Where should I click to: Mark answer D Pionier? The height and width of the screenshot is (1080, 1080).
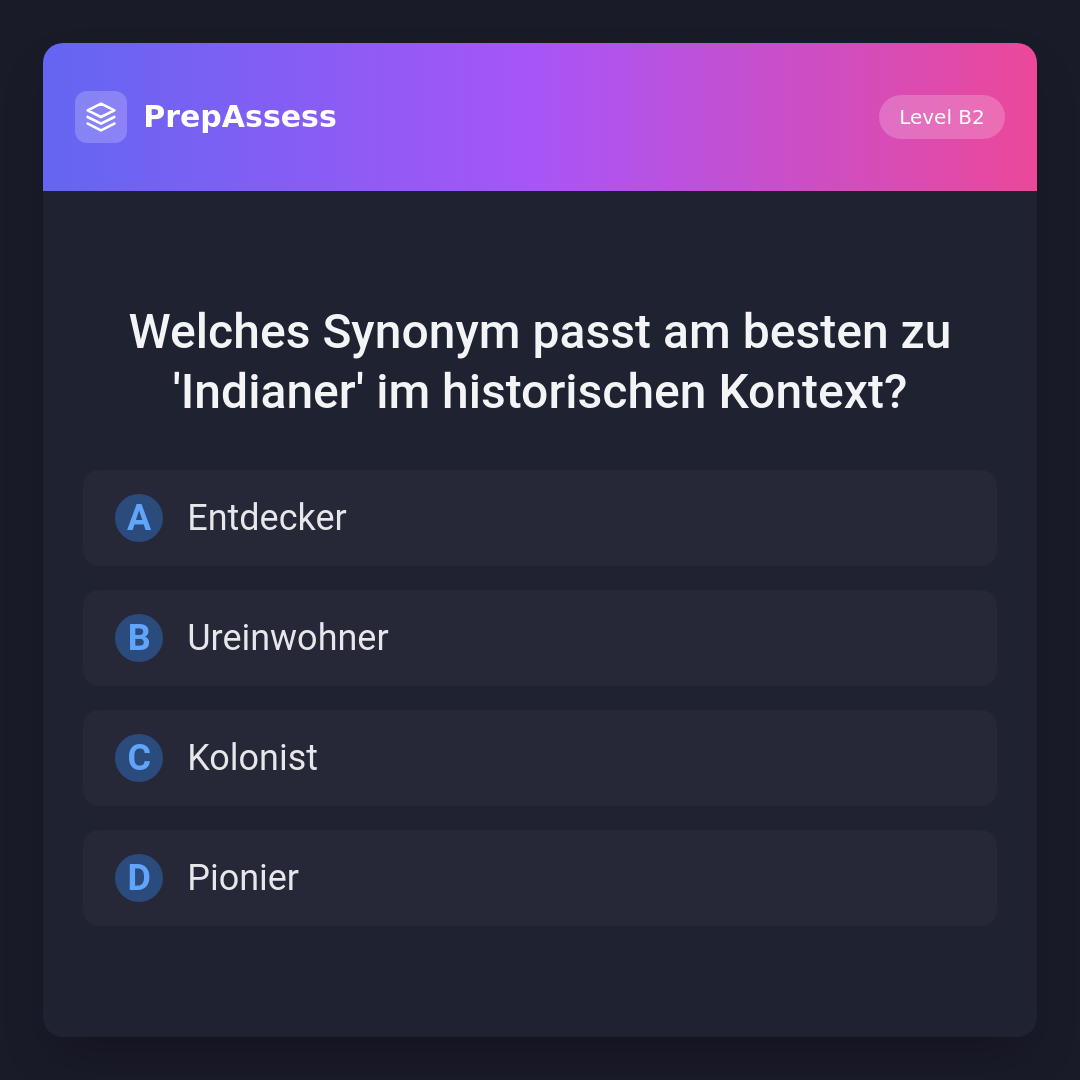pyautogui.click(x=539, y=878)
